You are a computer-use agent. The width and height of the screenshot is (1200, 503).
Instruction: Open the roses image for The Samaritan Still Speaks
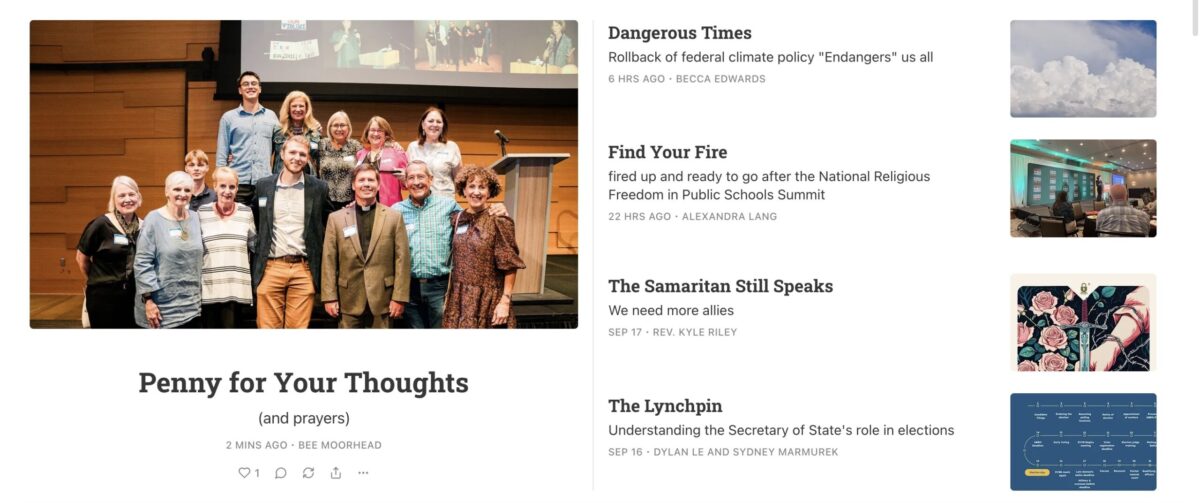pyautogui.click(x=1083, y=322)
